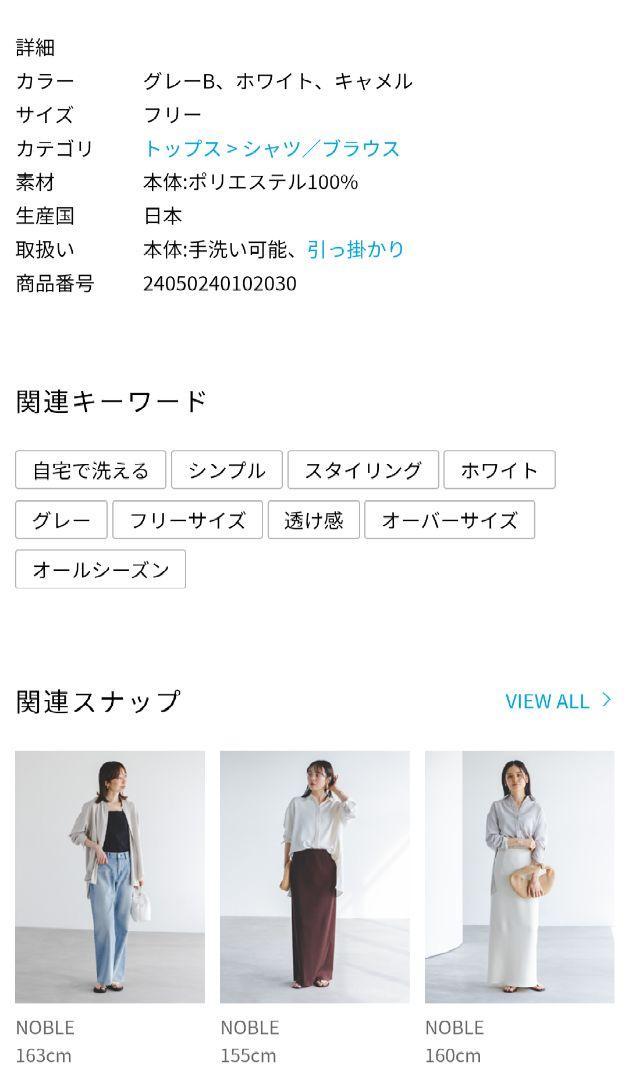The image size is (628, 1080).
Task: Open the トップス category link
Action: click(x=182, y=148)
